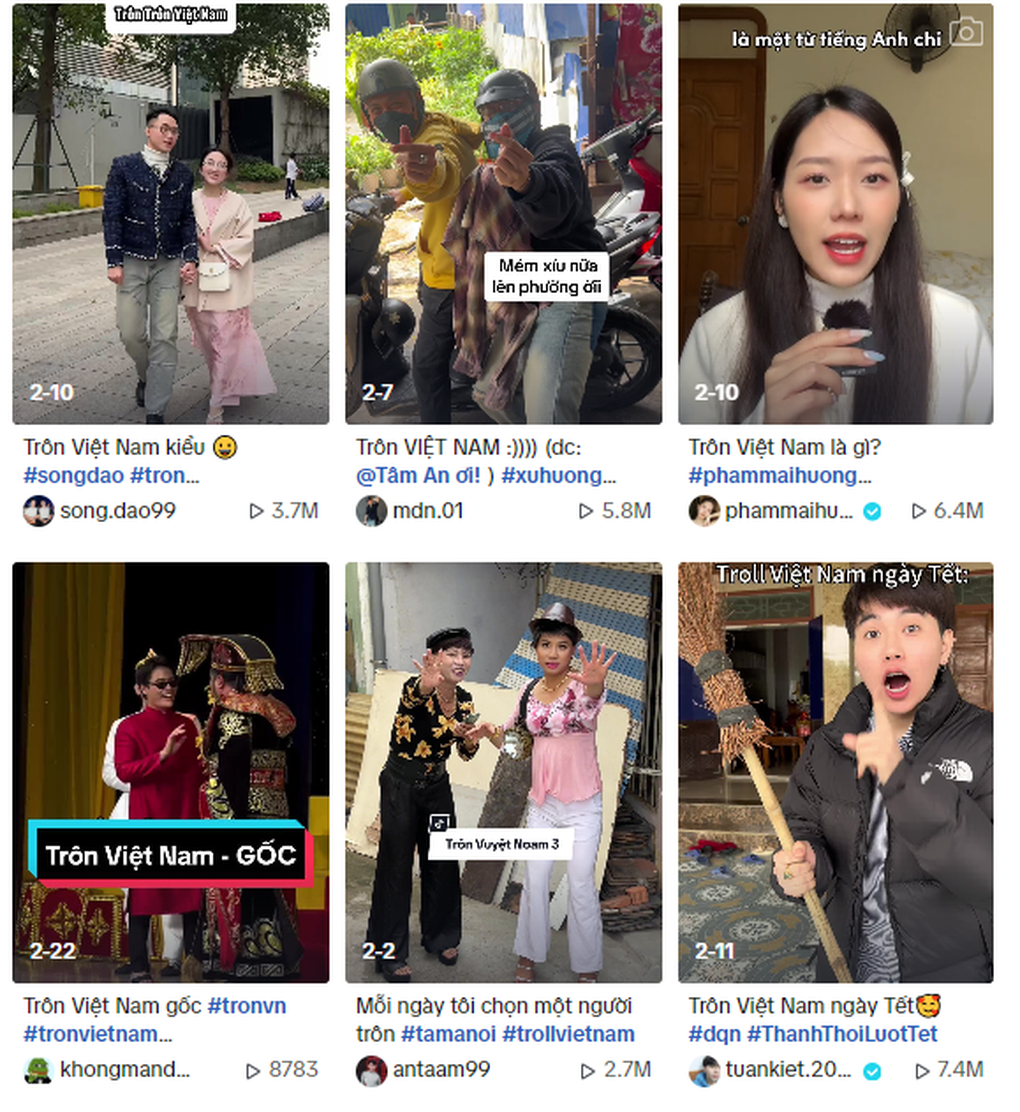Watch the Trôn Việt Nam - GỐC video

[x=170, y=771]
